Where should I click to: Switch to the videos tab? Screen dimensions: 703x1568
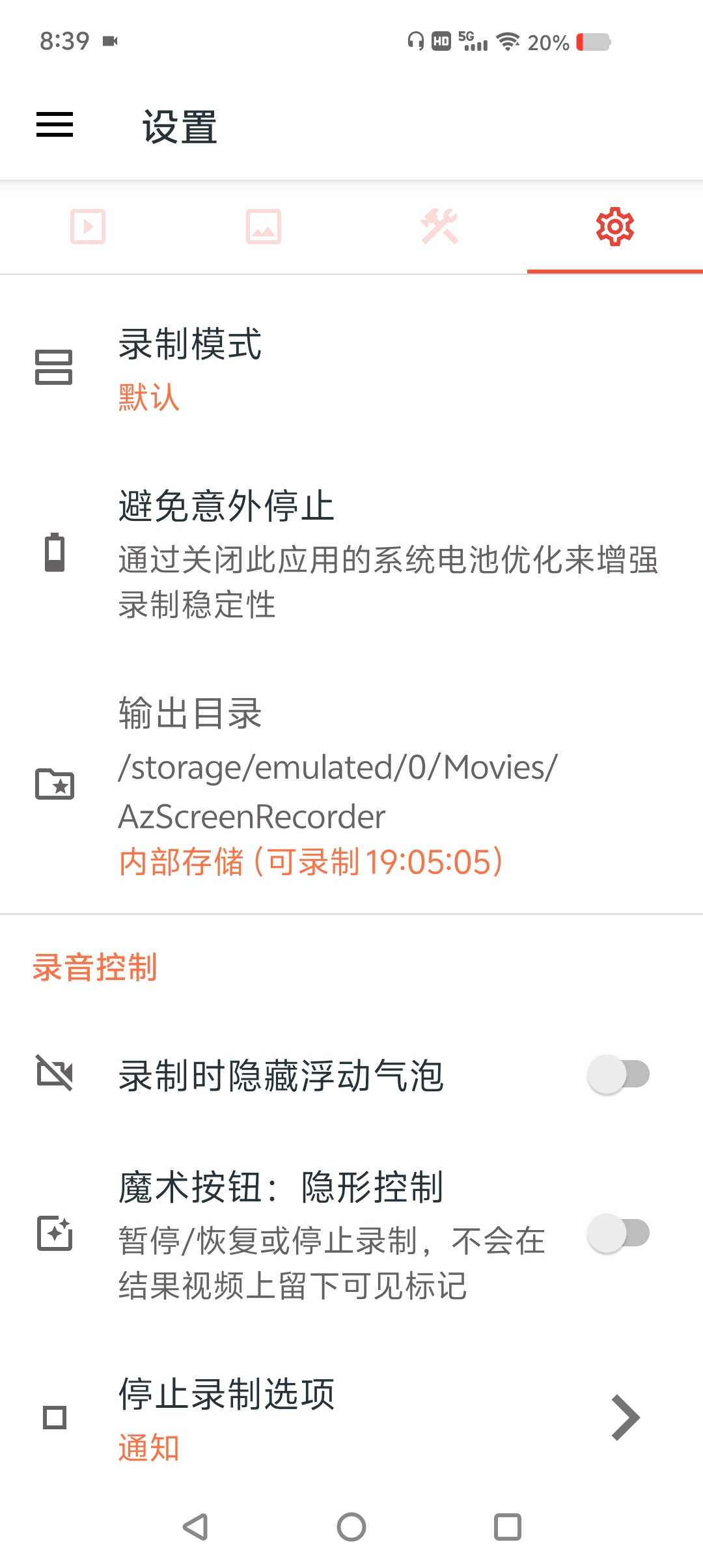pos(88,227)
